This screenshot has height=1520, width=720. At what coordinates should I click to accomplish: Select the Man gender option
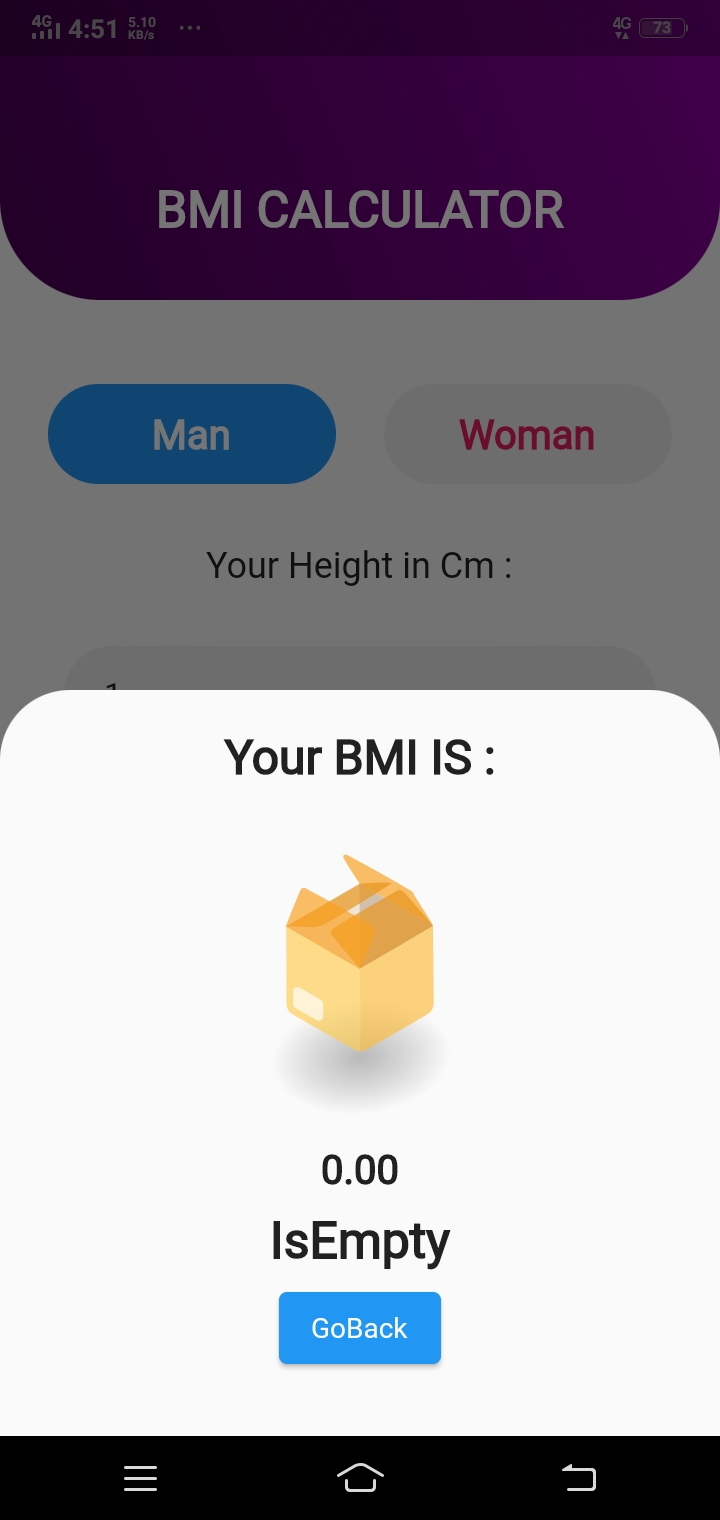tap(191, 434)
